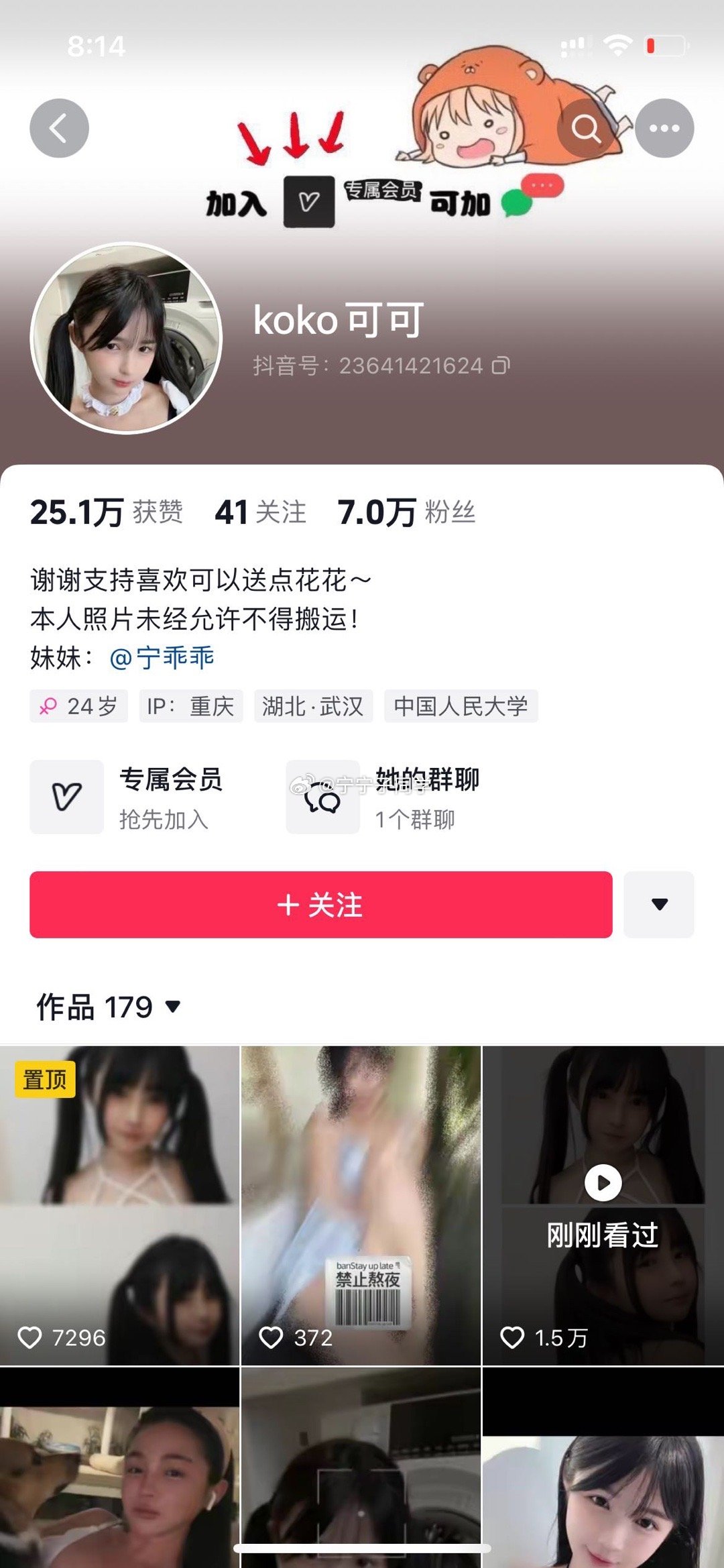The width and height of the screenshot is (724, 1568).
Task: Play the 刚刚看过 video with 1.5万 likes
Action: [x=602, y=1205]
